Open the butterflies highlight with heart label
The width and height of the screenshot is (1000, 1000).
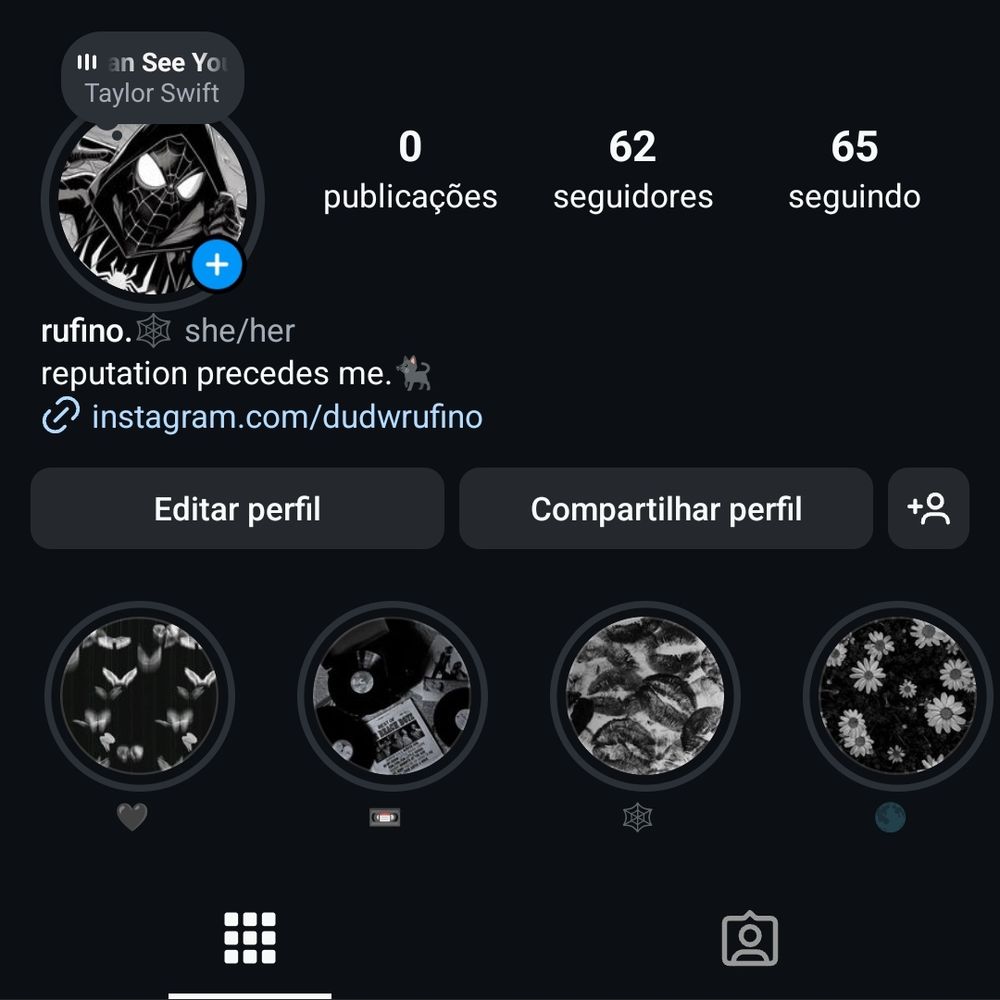[139, 695]
